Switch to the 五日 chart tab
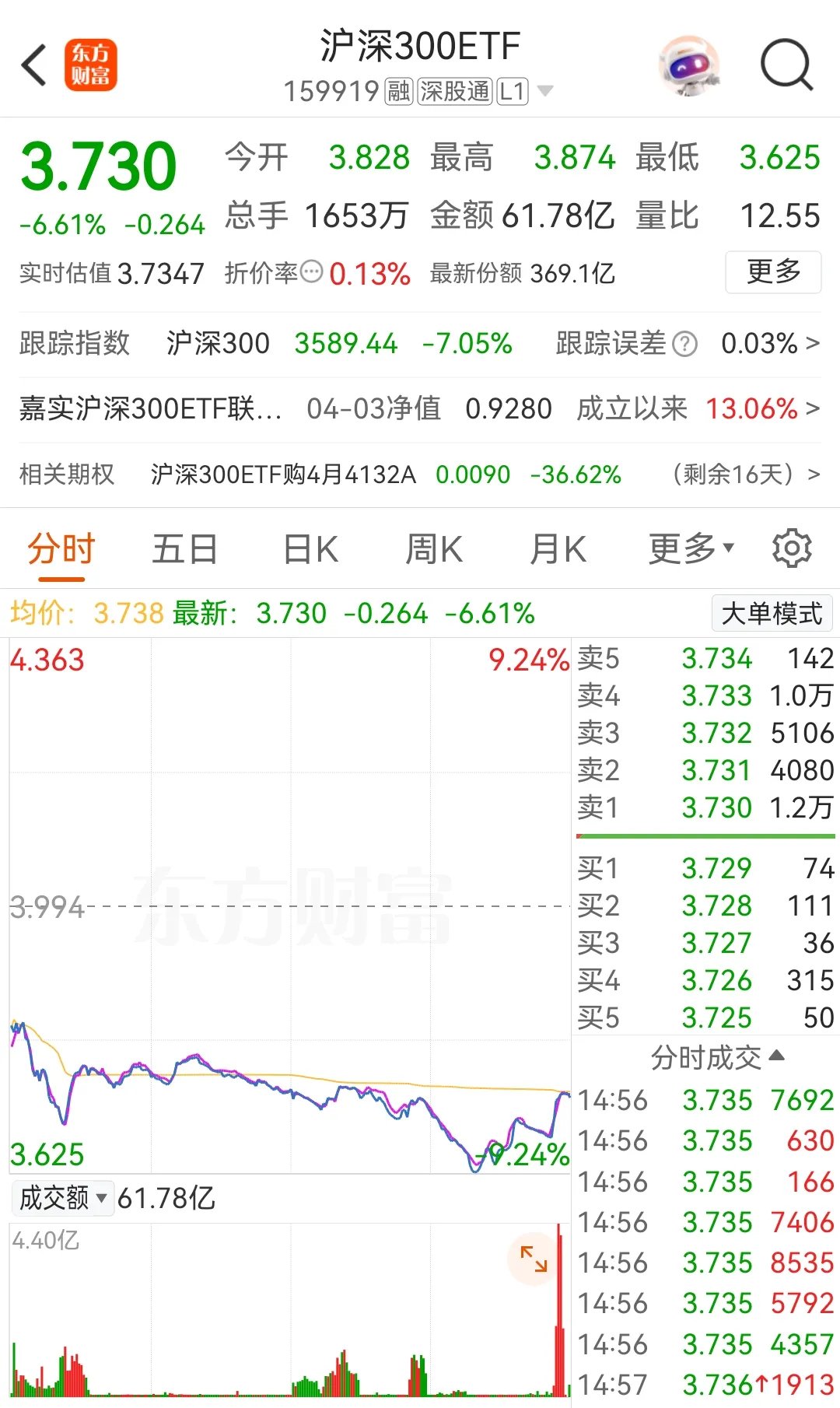Screen dimensions: 840x1408 point(184,549)
